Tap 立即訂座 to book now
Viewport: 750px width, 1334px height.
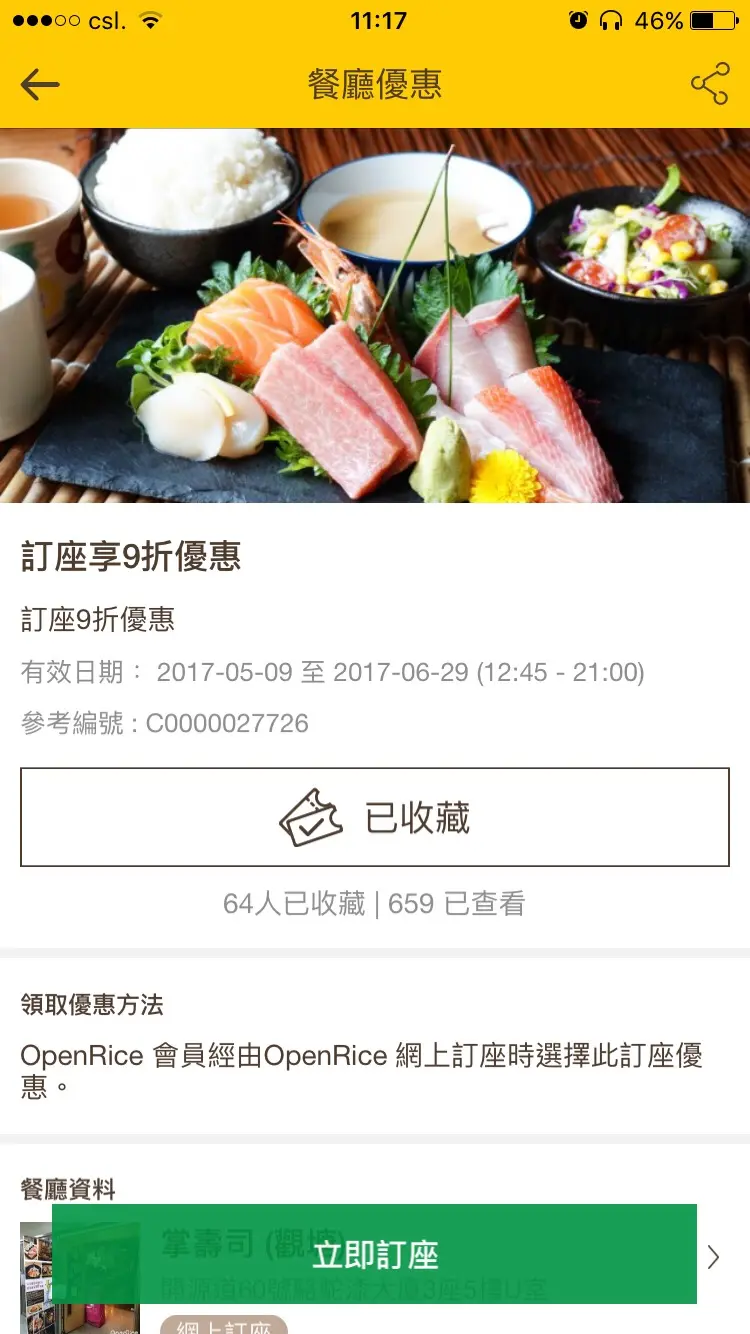point(374,1254)
